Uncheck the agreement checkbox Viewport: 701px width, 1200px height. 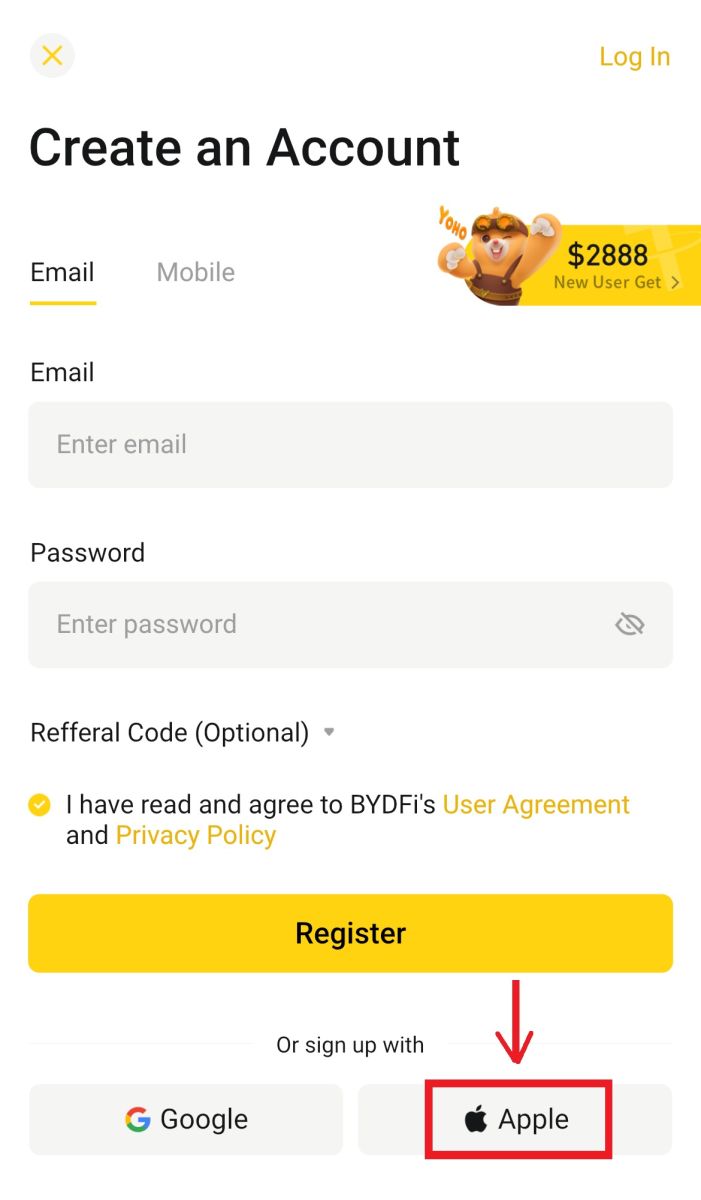[40, 805]
